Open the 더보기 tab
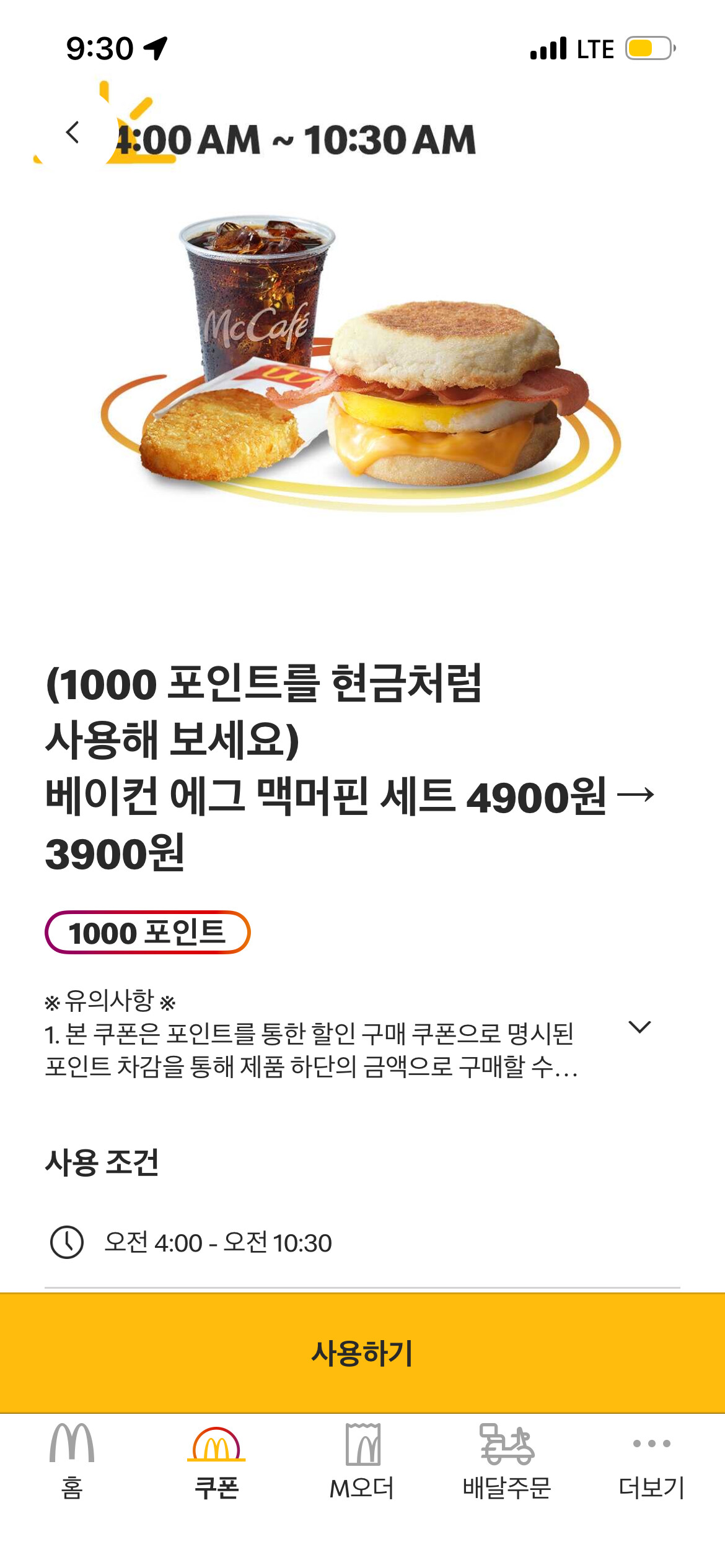This screenshot has width=725, height=1568. point(651,1461)
